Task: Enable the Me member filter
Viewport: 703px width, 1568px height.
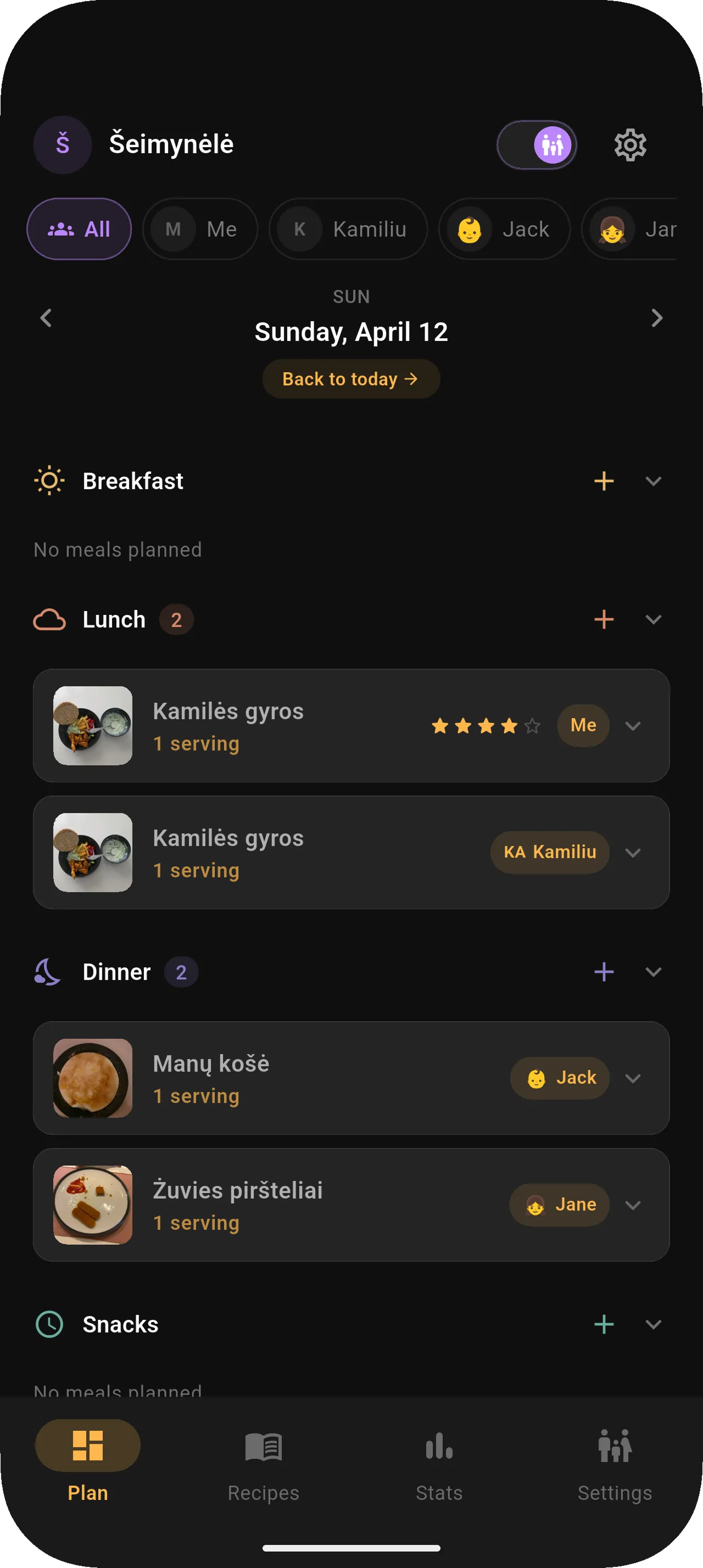Action: pyautogui.click(x=199, y=229)
